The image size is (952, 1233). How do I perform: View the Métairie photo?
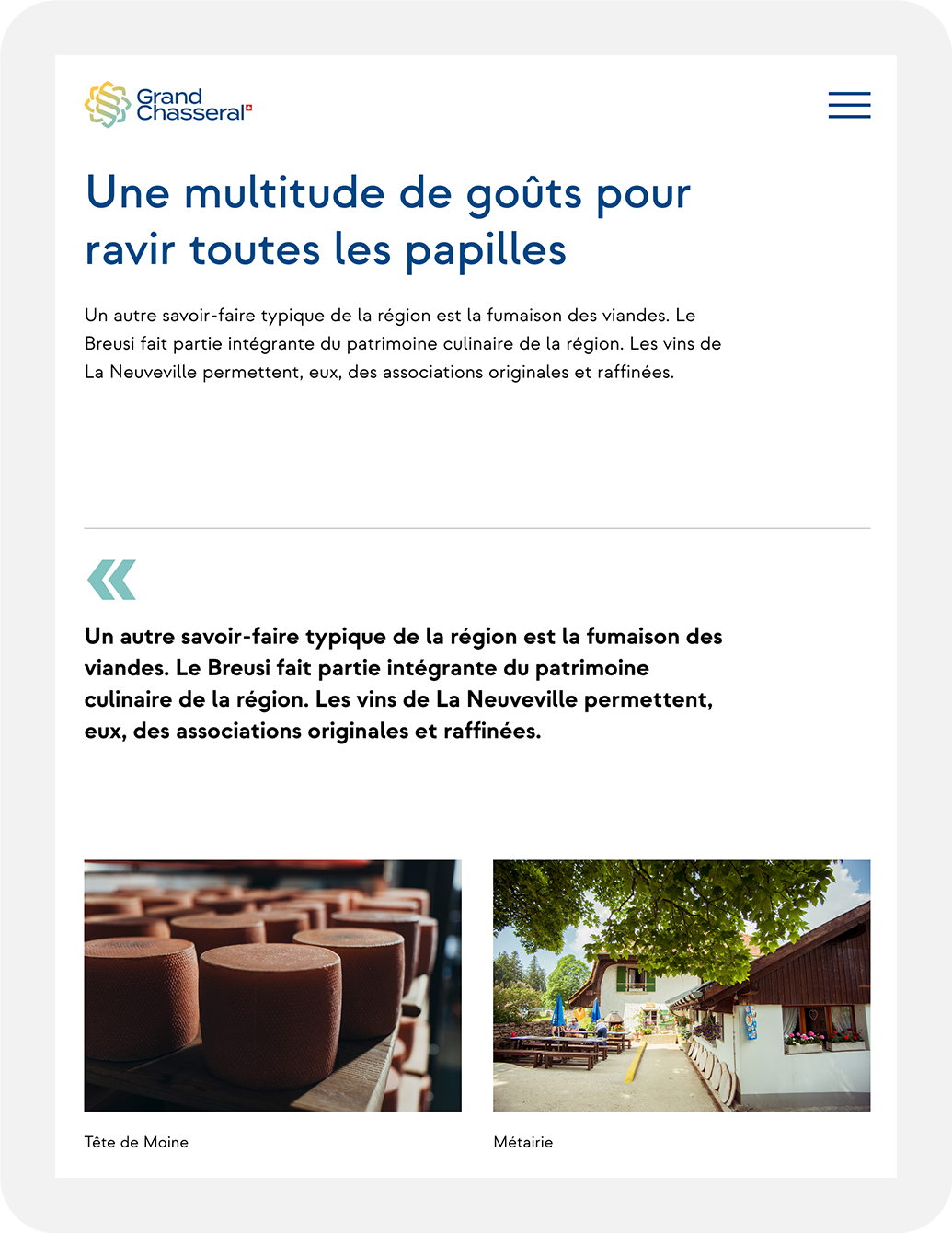(682, 985)
